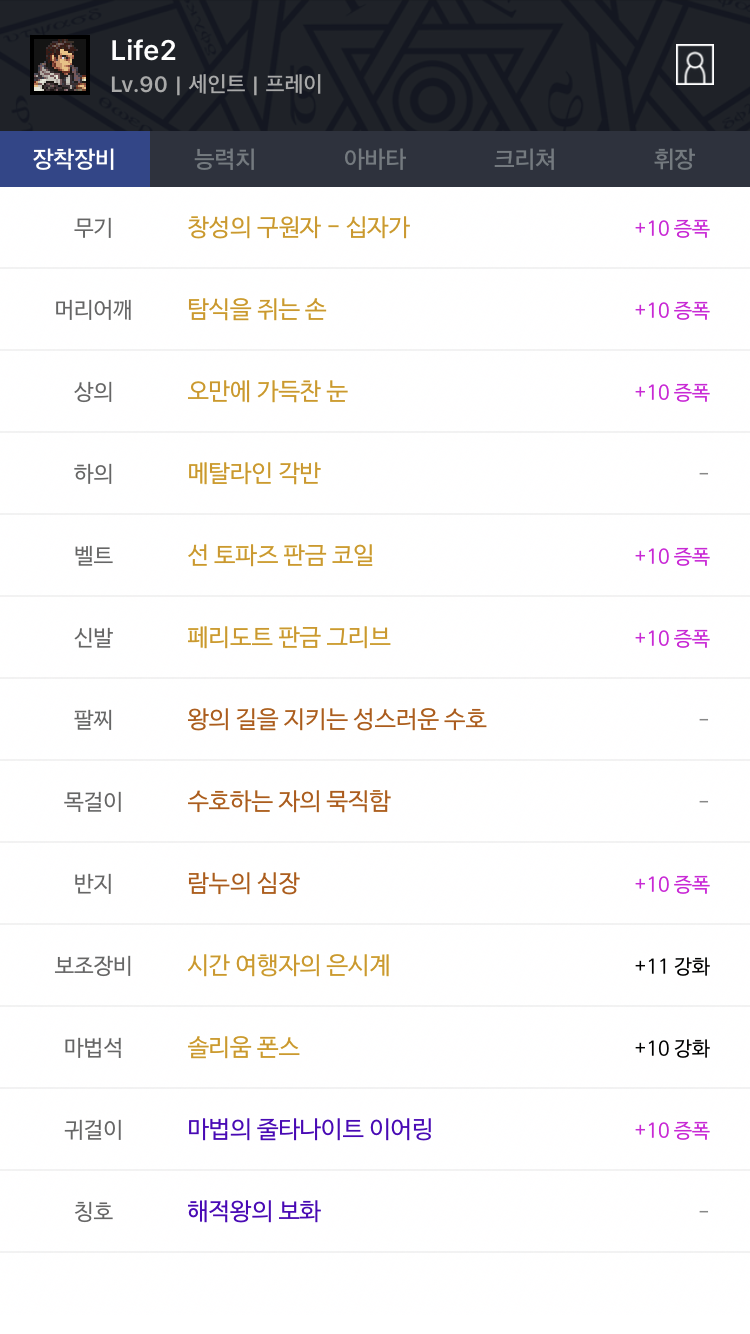View 시간 여행자의 은시계 details

pyautogui.click(x=289, y=965)
